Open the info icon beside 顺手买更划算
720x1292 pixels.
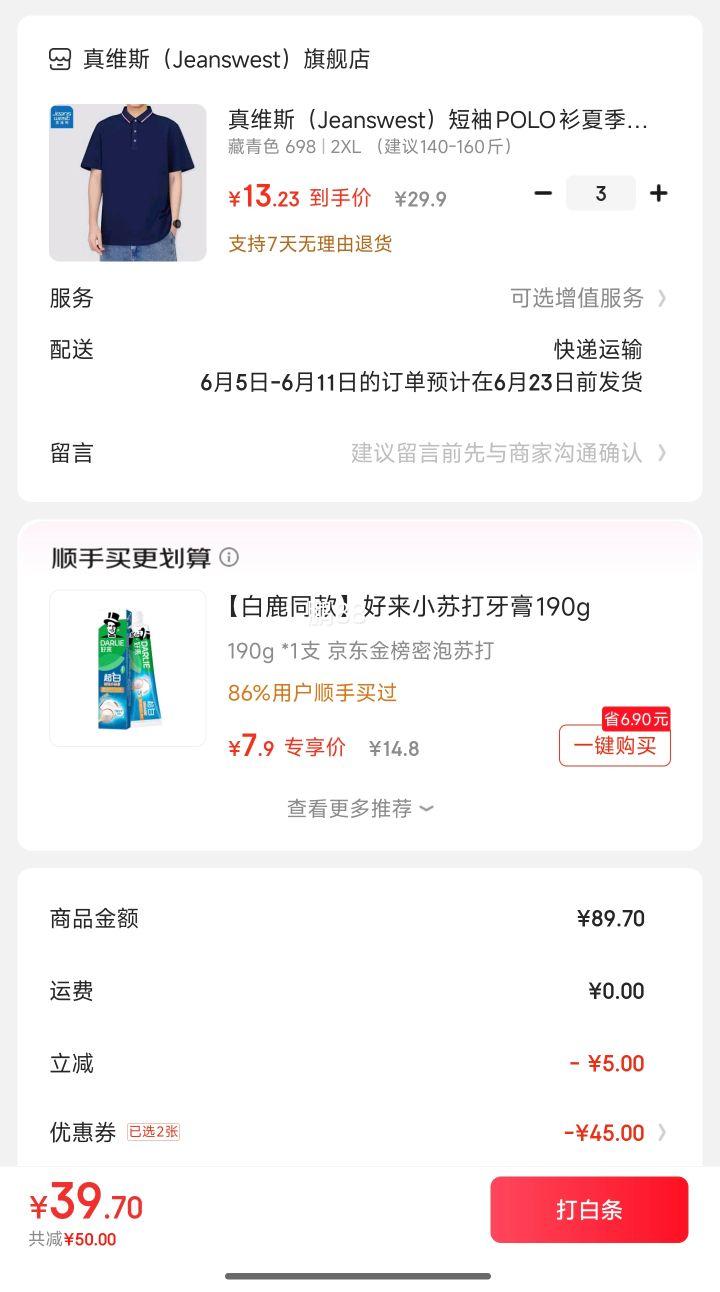(229, 557)
